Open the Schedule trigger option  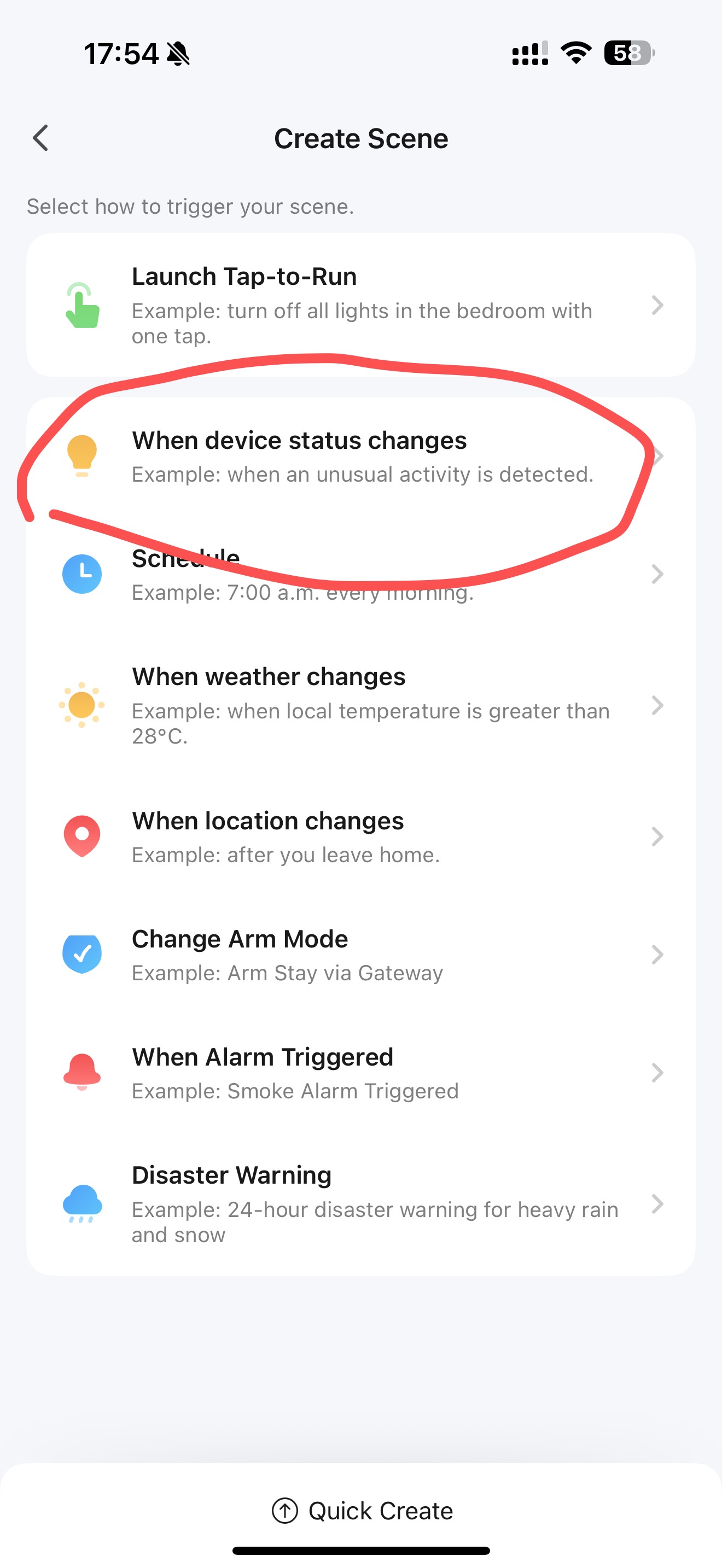pyautogui.click(x=360, y=574)
